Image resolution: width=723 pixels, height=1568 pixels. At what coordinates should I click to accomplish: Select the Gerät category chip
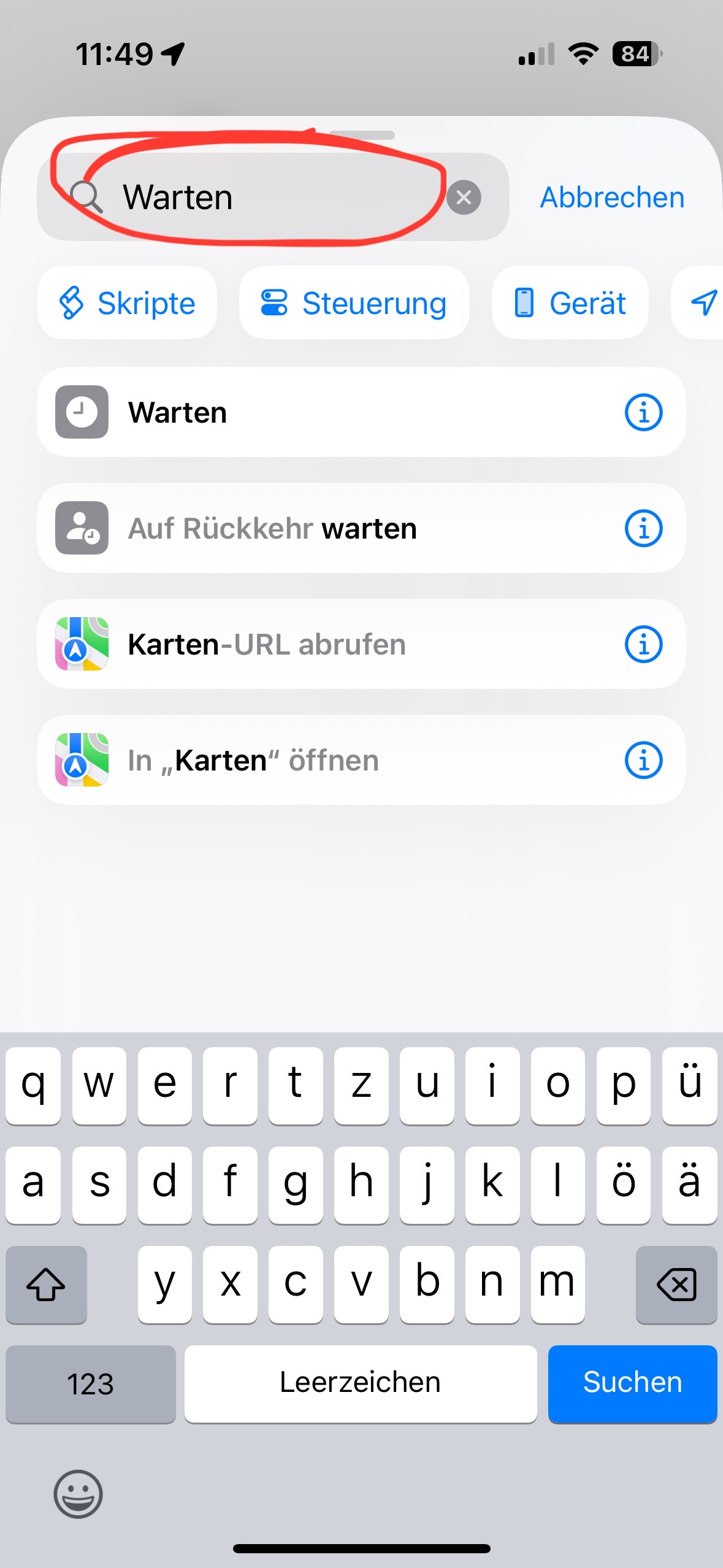(x=570, y=303)
